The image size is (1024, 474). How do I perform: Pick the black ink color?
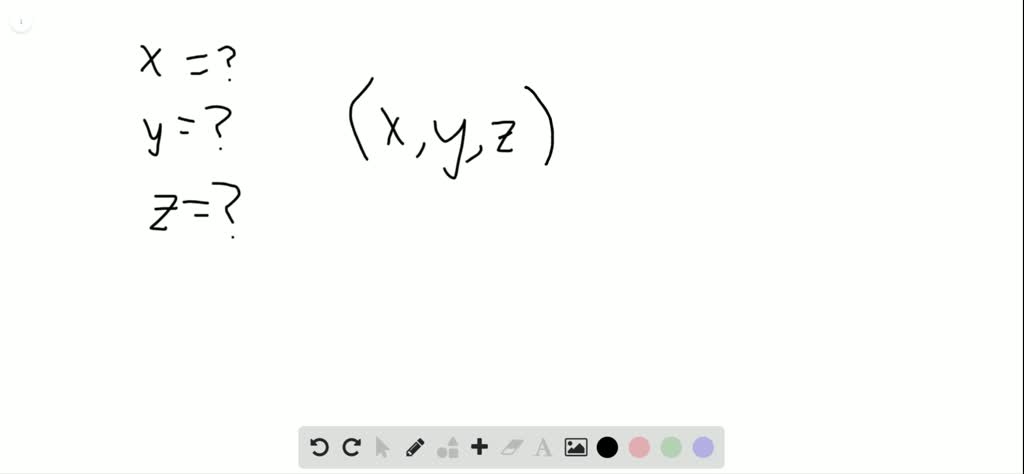(607, 447)
